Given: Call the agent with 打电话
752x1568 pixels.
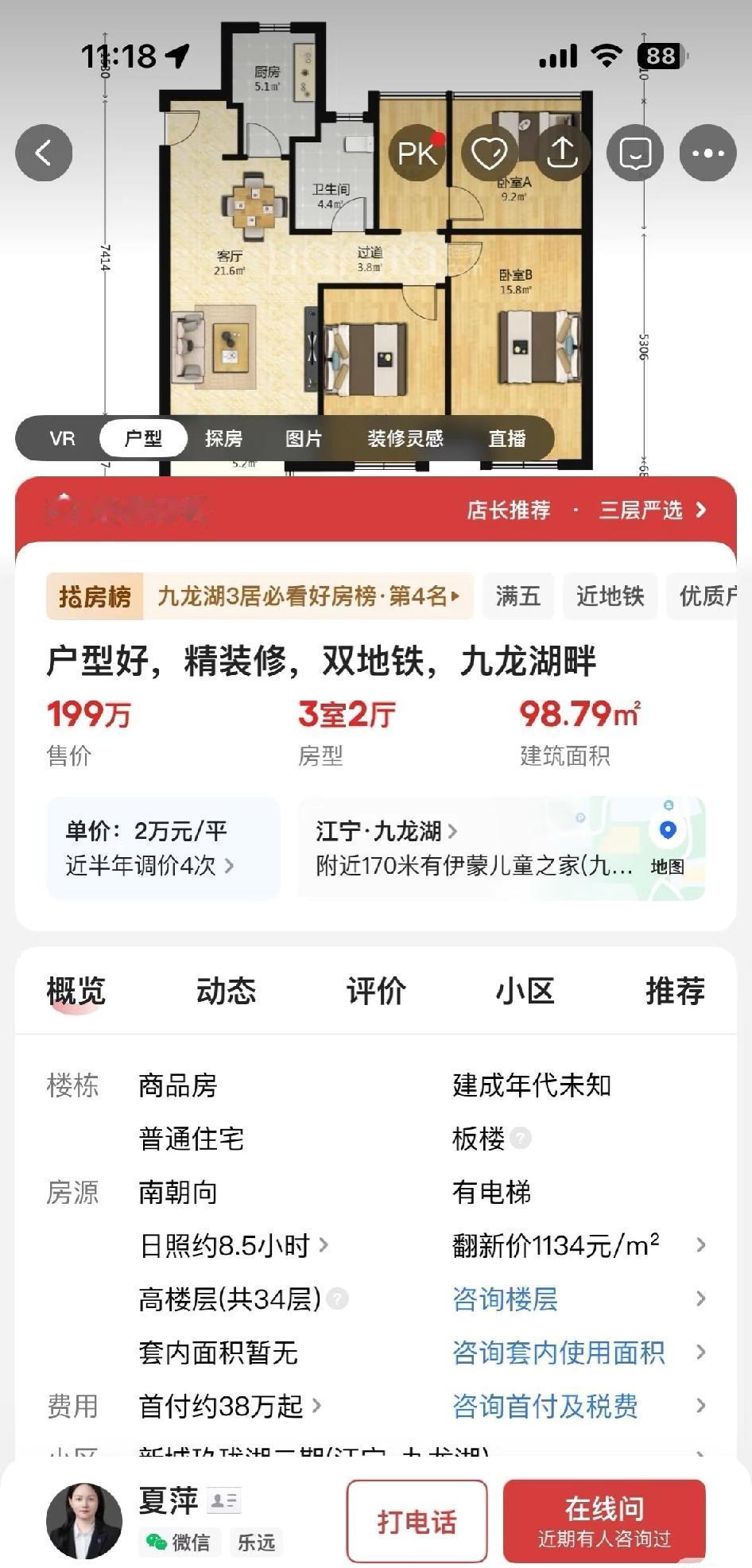Looking at the screenshot, I should point(417,1522).
